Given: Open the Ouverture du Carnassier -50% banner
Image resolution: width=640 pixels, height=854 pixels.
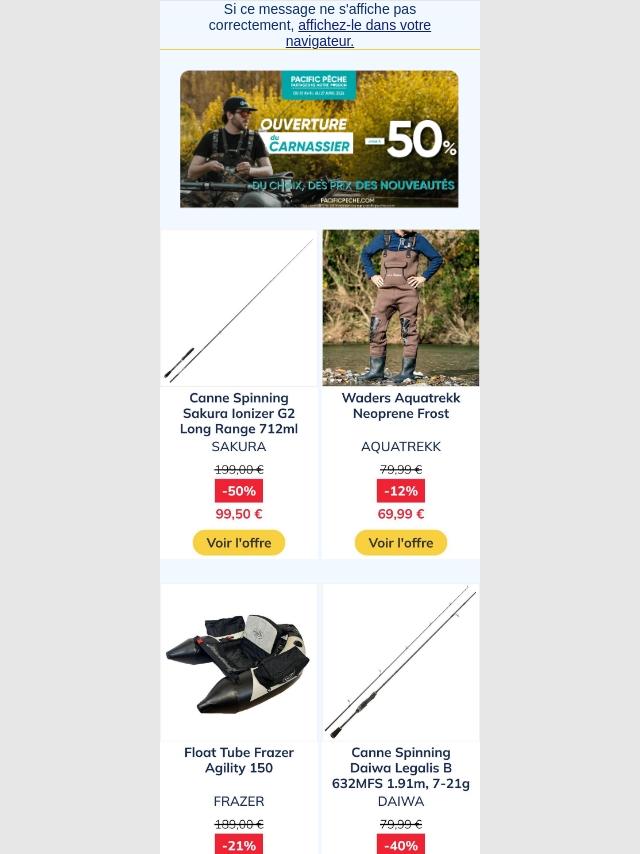Looking at the screenshot, I should coord(319,139).
